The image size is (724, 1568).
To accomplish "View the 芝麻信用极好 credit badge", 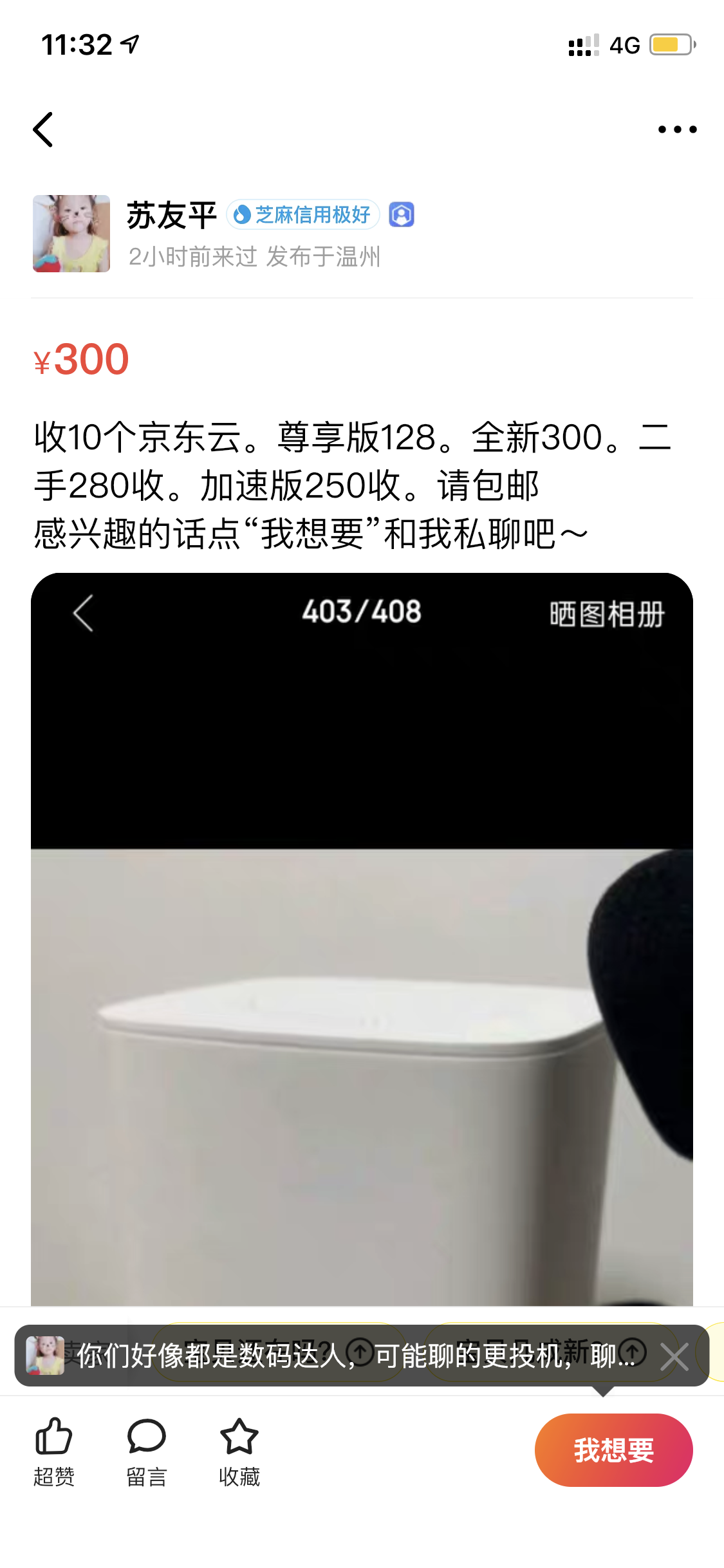I will pyautogui.click(x=302, y=215).
